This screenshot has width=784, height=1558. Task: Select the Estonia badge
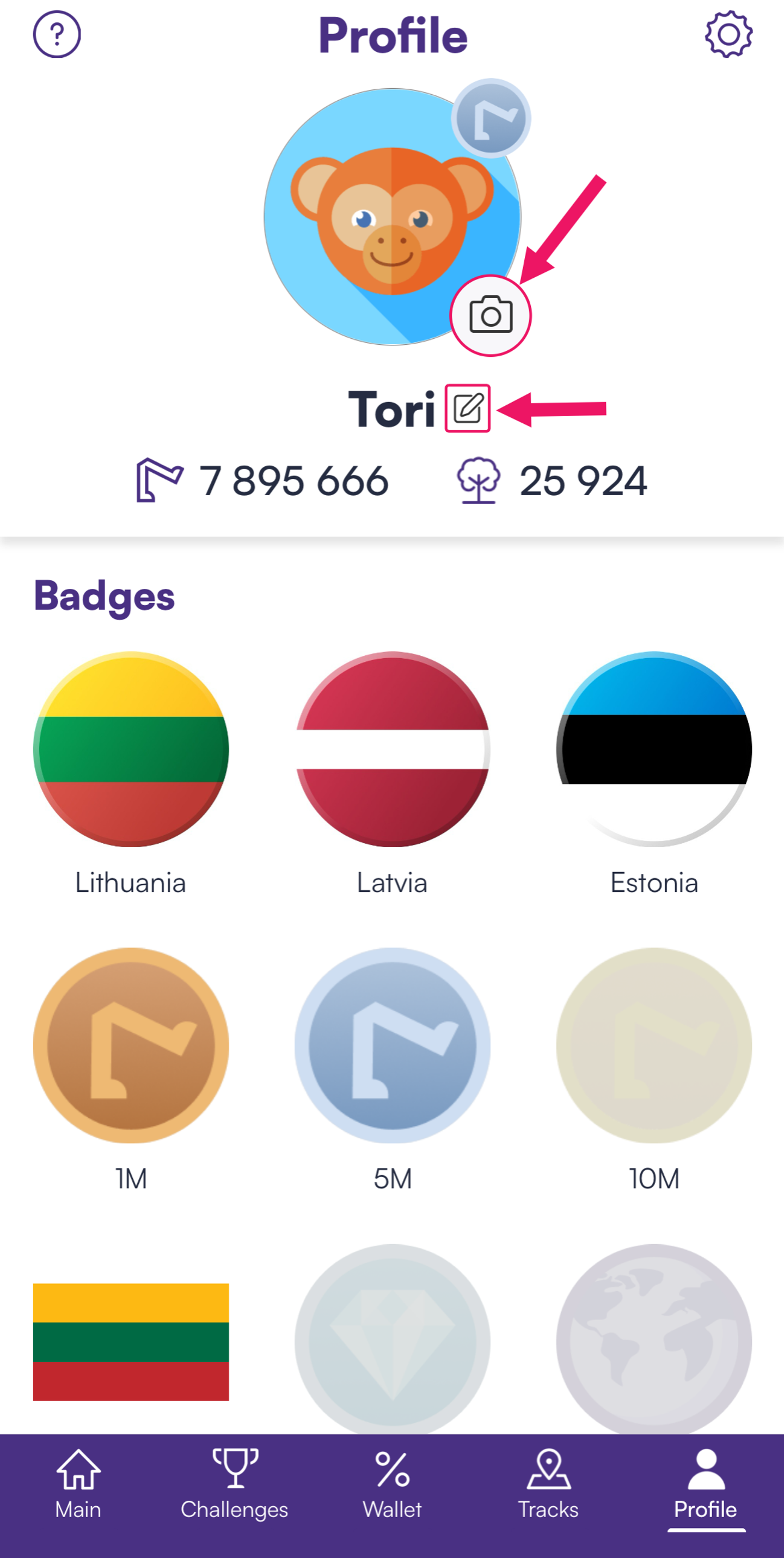pyautogui.click(x=653, y=748)
